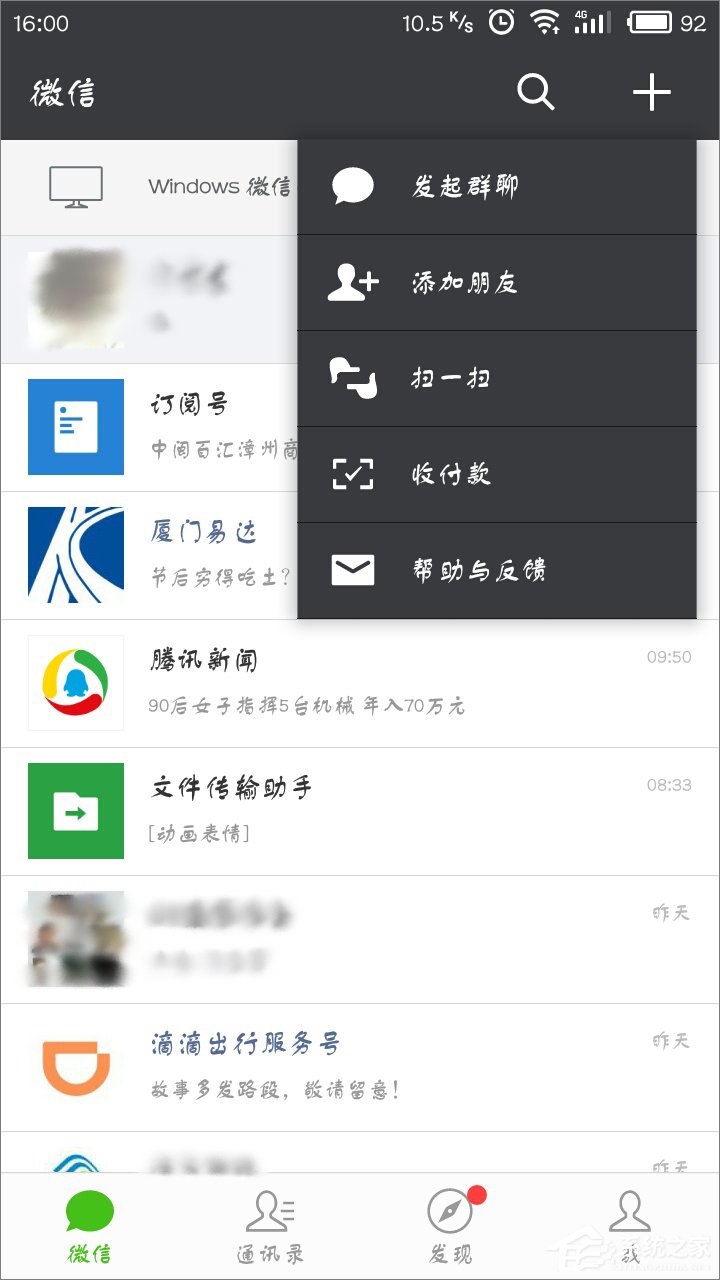
Task: Tap the add-friend person icon beside 添加朋友
Action: [352, 282]
